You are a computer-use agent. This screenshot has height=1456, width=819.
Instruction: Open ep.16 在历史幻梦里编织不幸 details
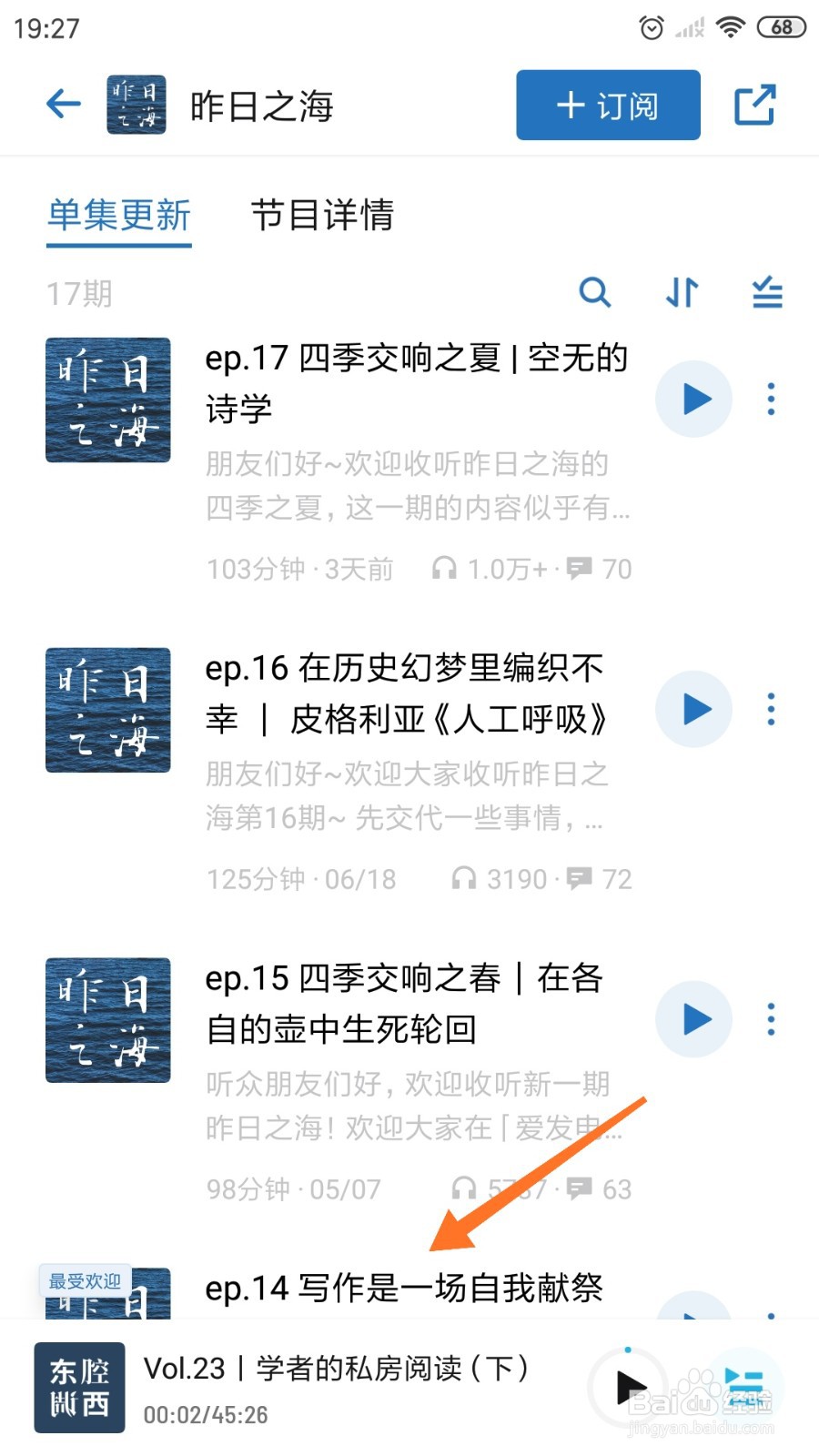404,693
